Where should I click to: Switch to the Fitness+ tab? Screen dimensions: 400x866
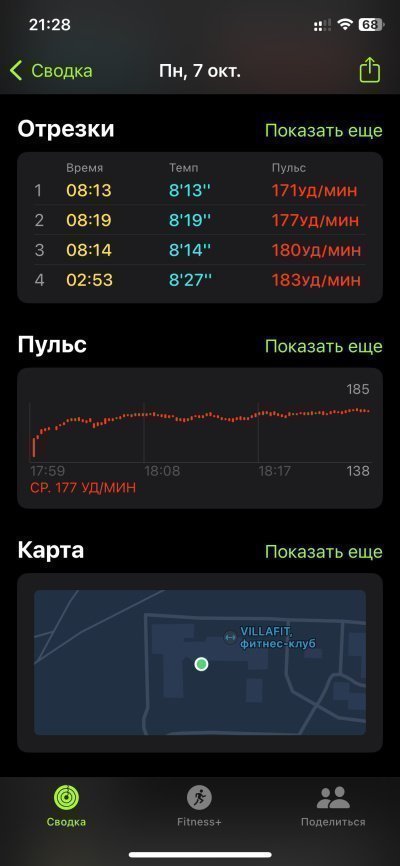click(199, 806)
